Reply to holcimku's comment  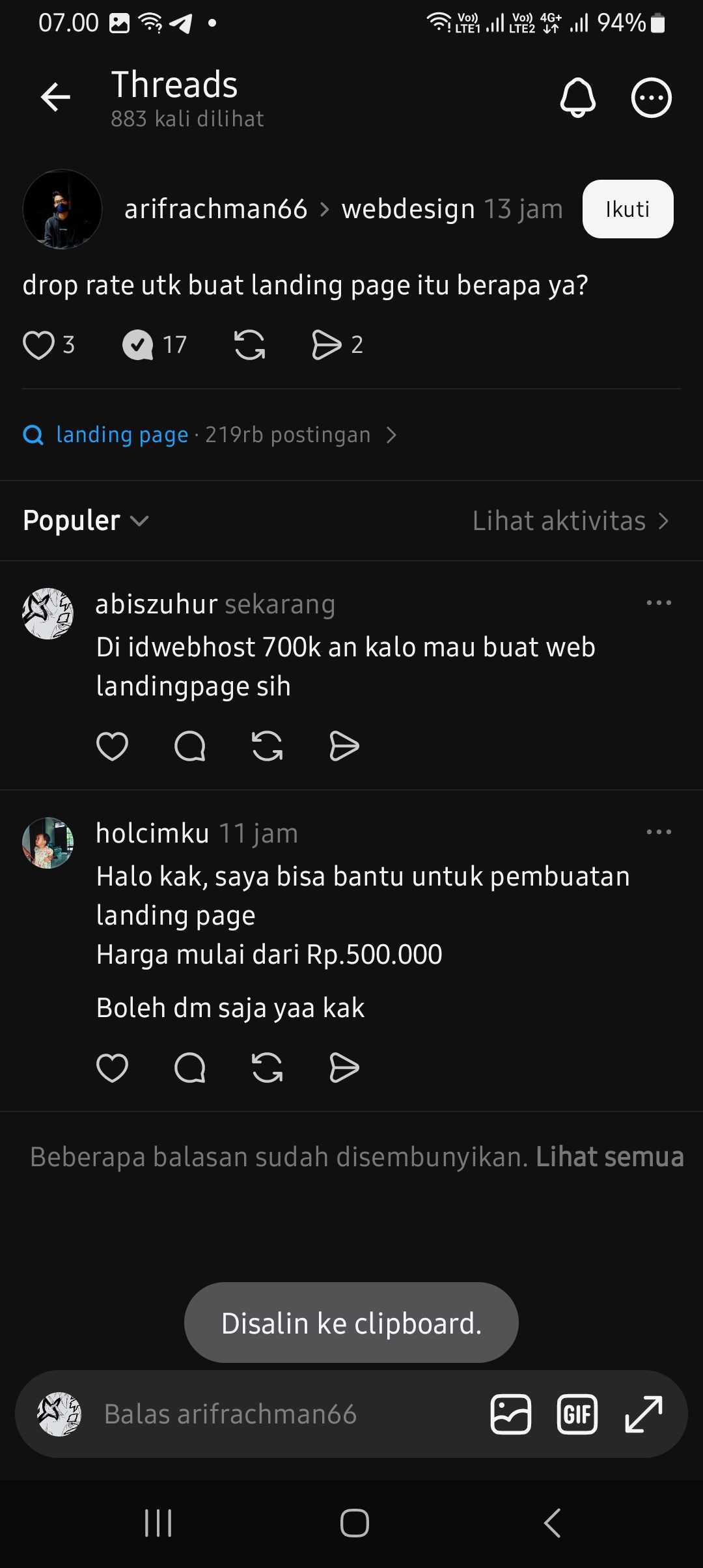[189, 1068]
